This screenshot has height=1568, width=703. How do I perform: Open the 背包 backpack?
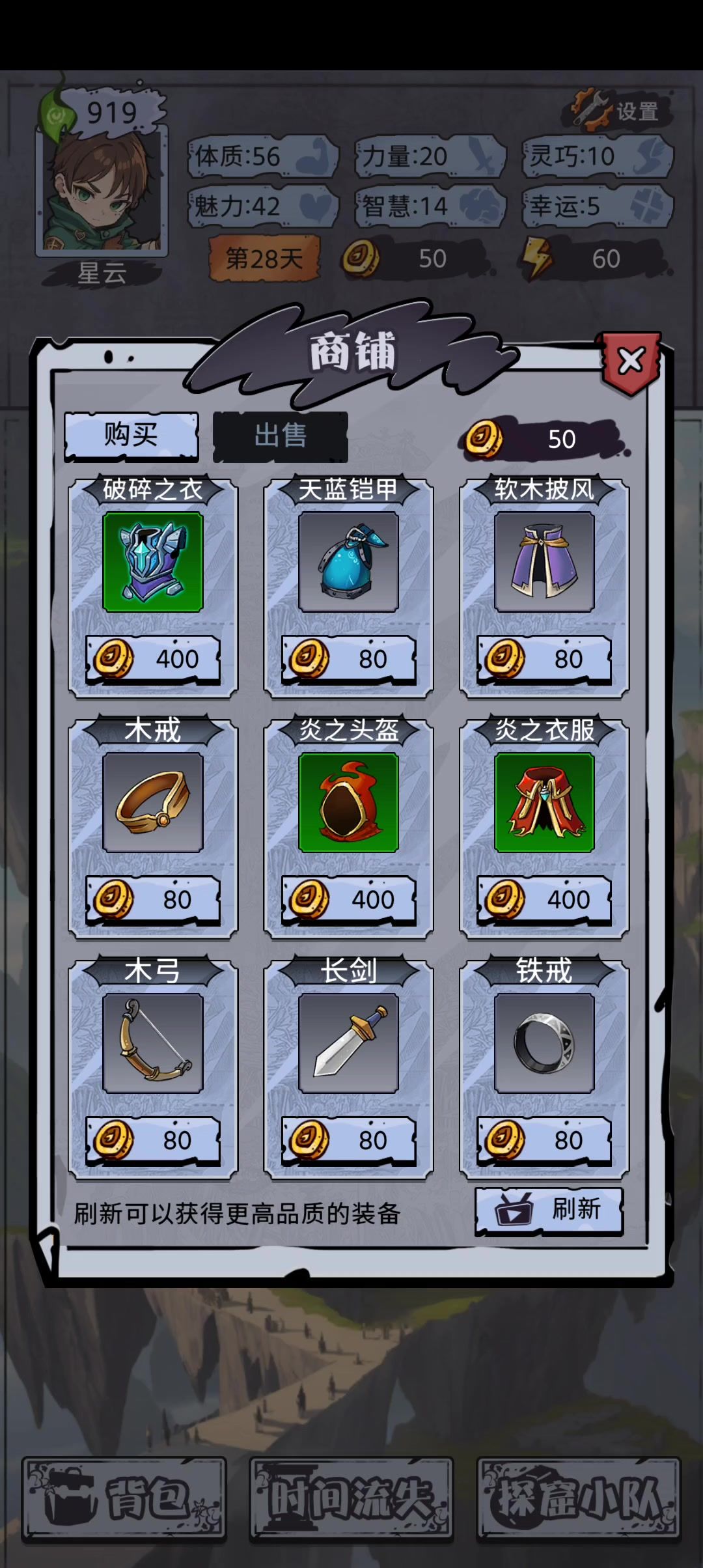[124, 1499]
